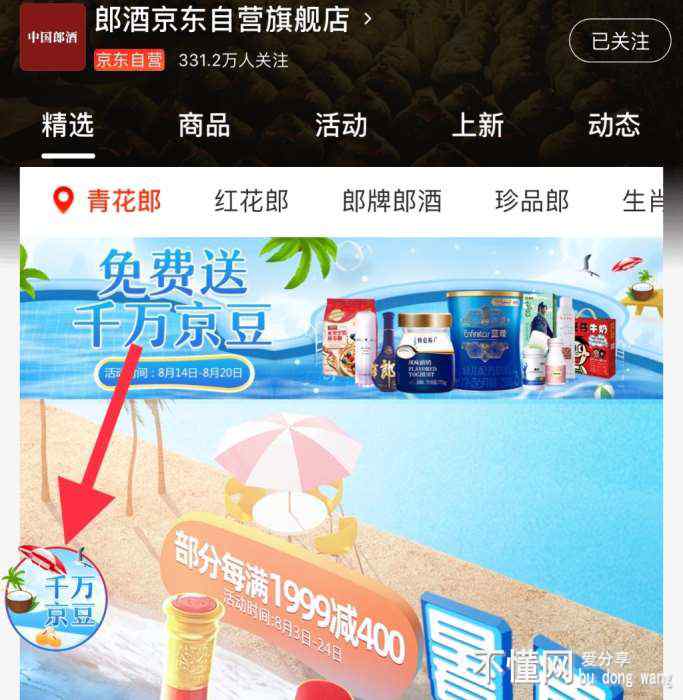683x700 pixels.
Task: Switch to the 商品 tab
Action: tap(204, 125)
